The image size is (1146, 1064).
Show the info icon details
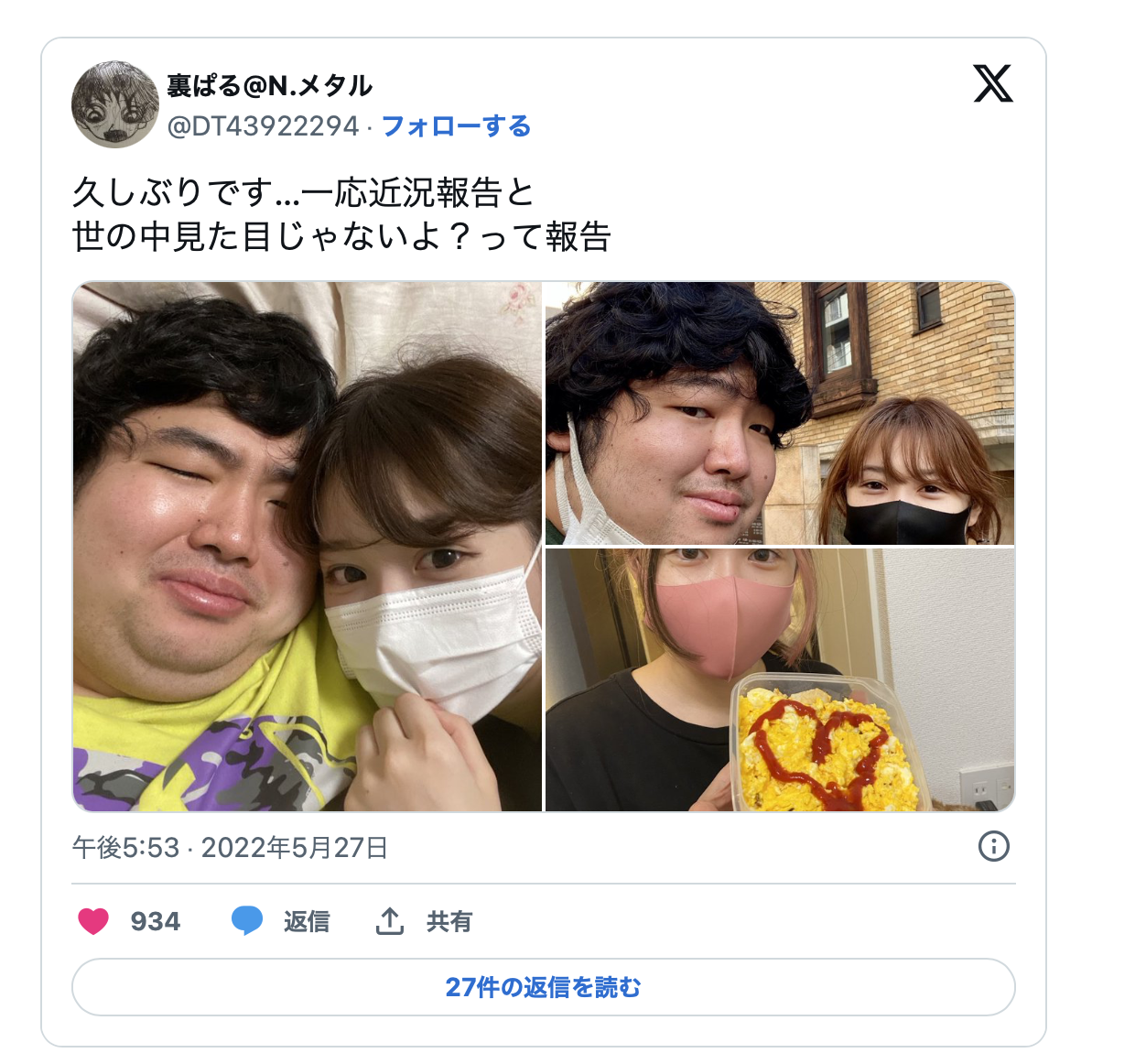coord(993,846)
